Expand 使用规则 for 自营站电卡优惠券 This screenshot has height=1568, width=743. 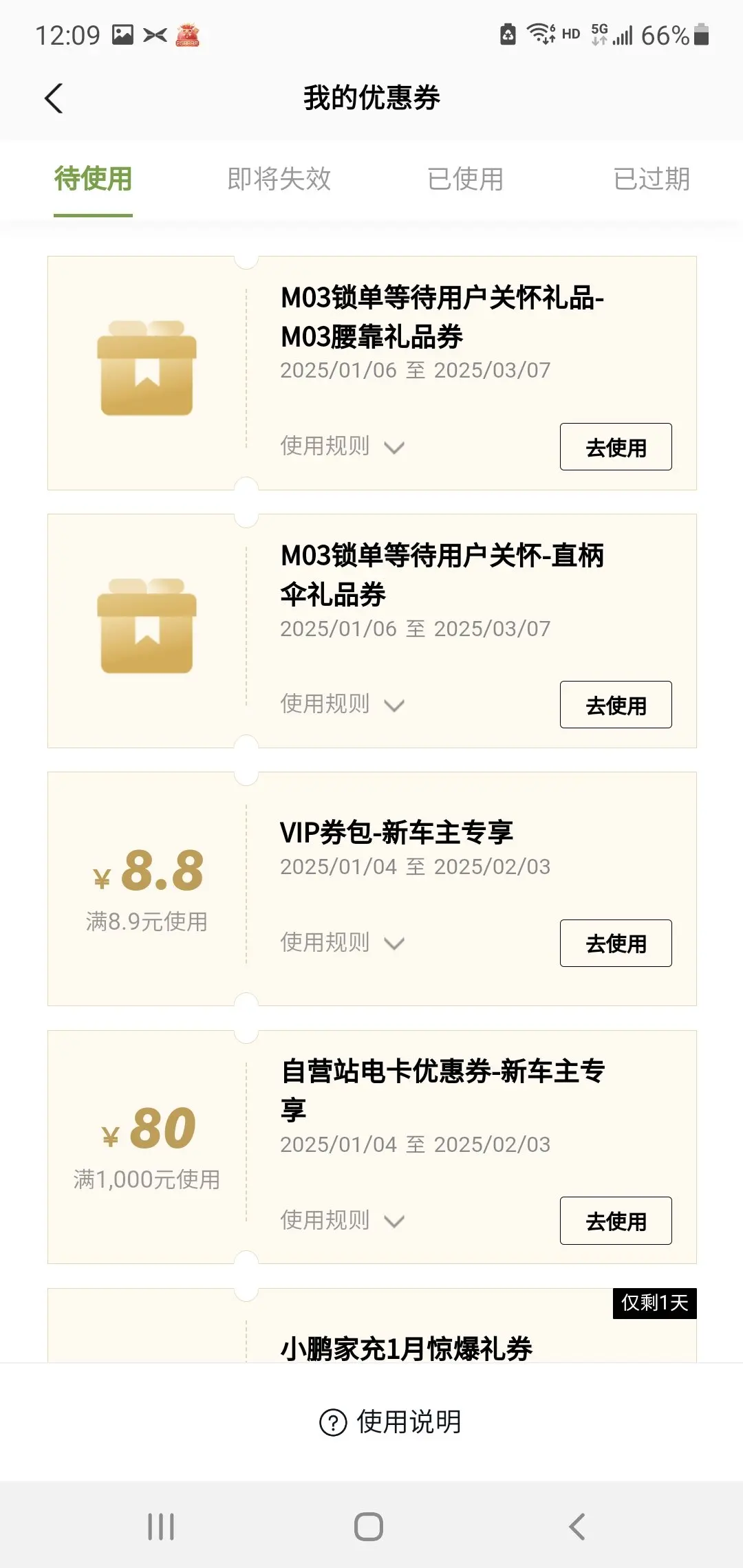(342, 1221)
